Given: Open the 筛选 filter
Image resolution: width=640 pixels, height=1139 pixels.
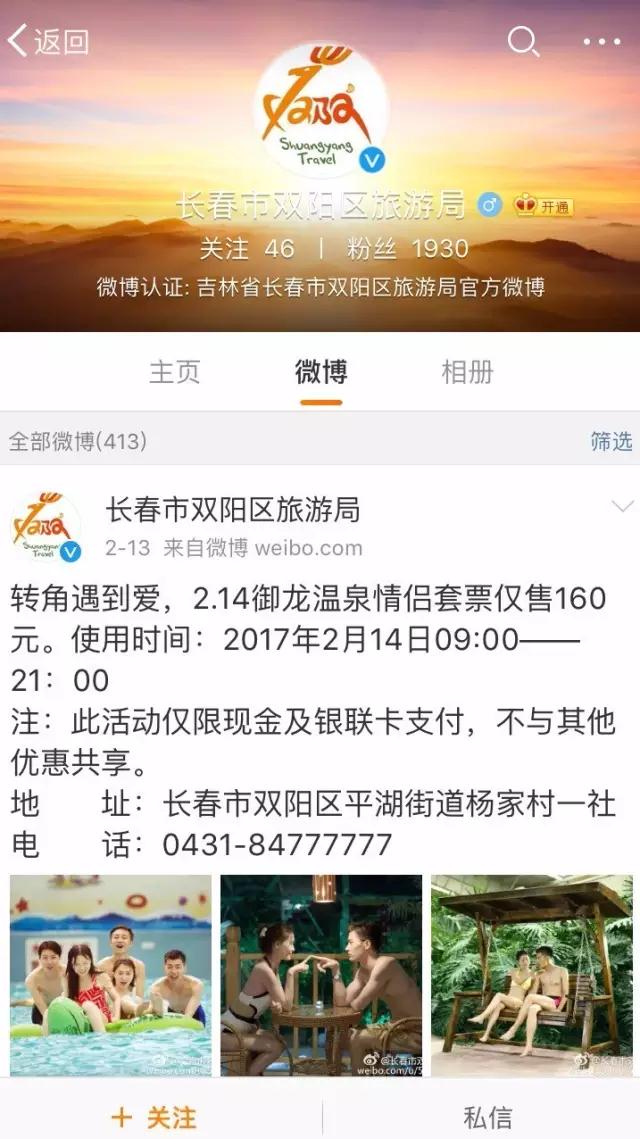Looking at the screenshot, I should pos(610,440).
